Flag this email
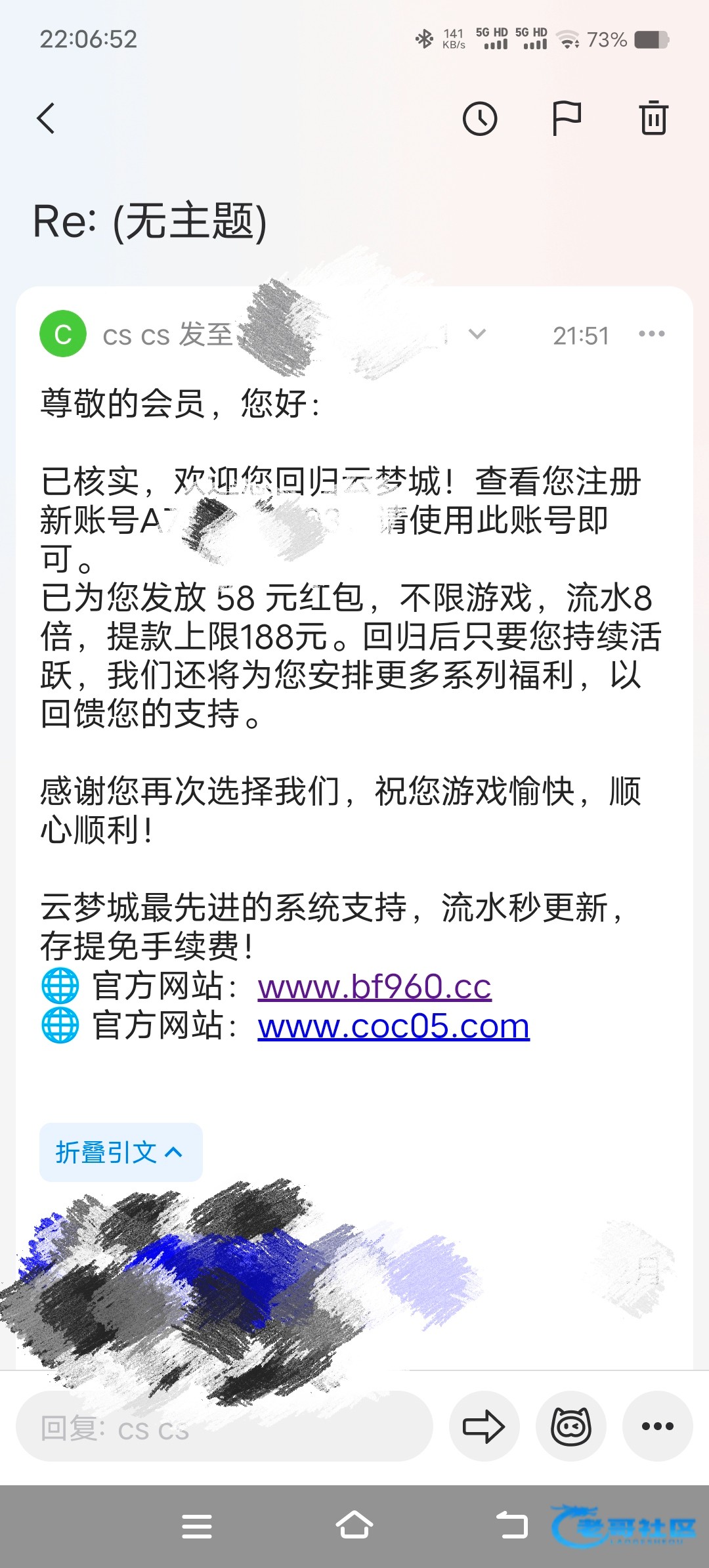709x1568 pixels. tap(566, 119)
